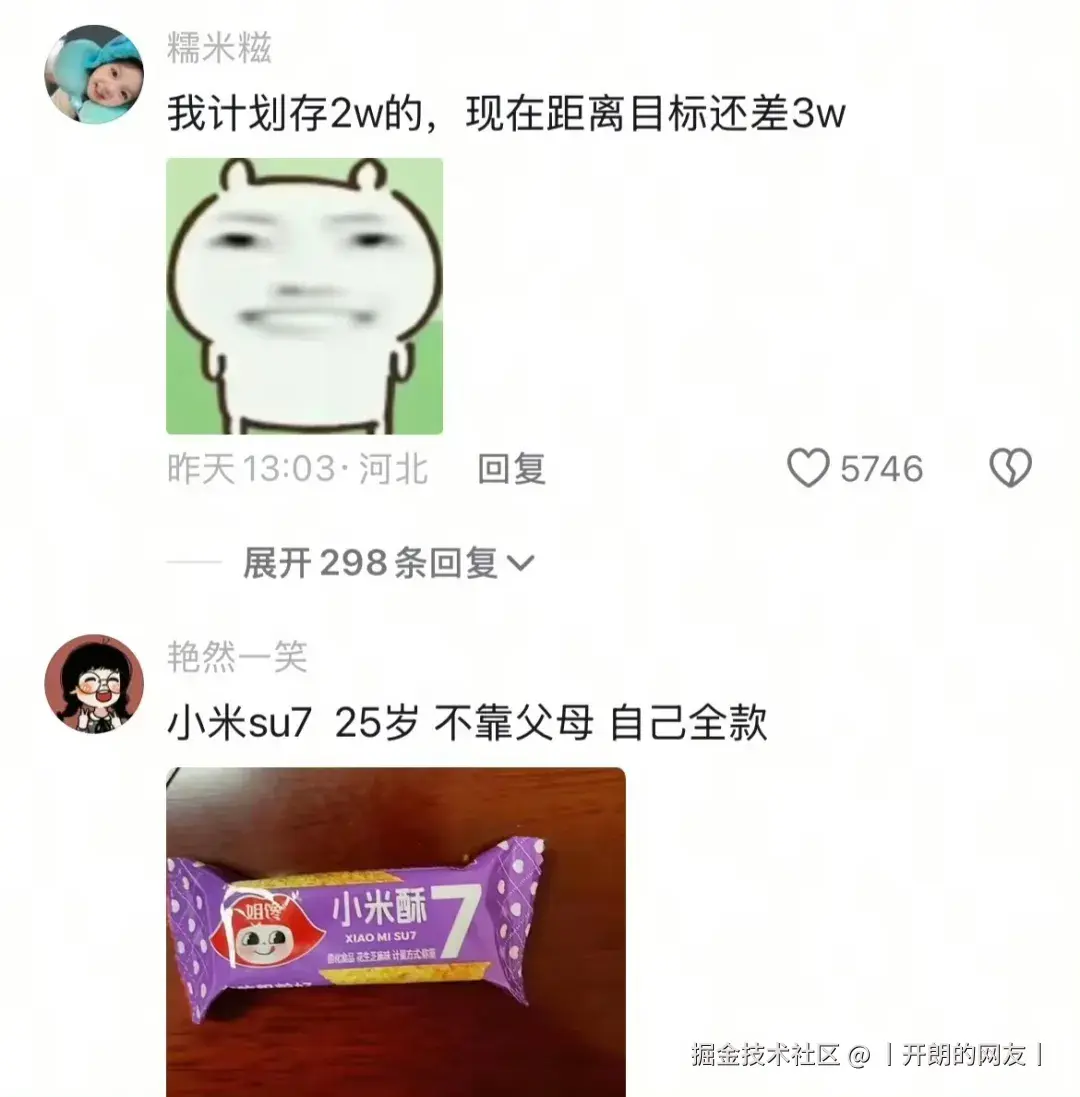Viewport: 1080px width, 1097px height.
Task: Dislike 糯米糍's comment with broken heart
Action: click(1010, 468)
